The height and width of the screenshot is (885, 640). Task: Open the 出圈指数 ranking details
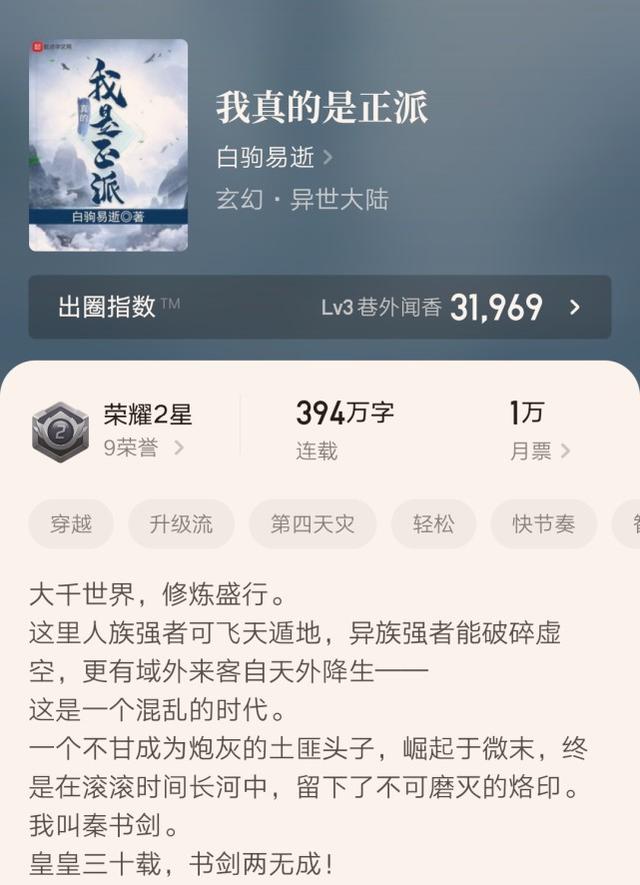(x=319, y=307)
